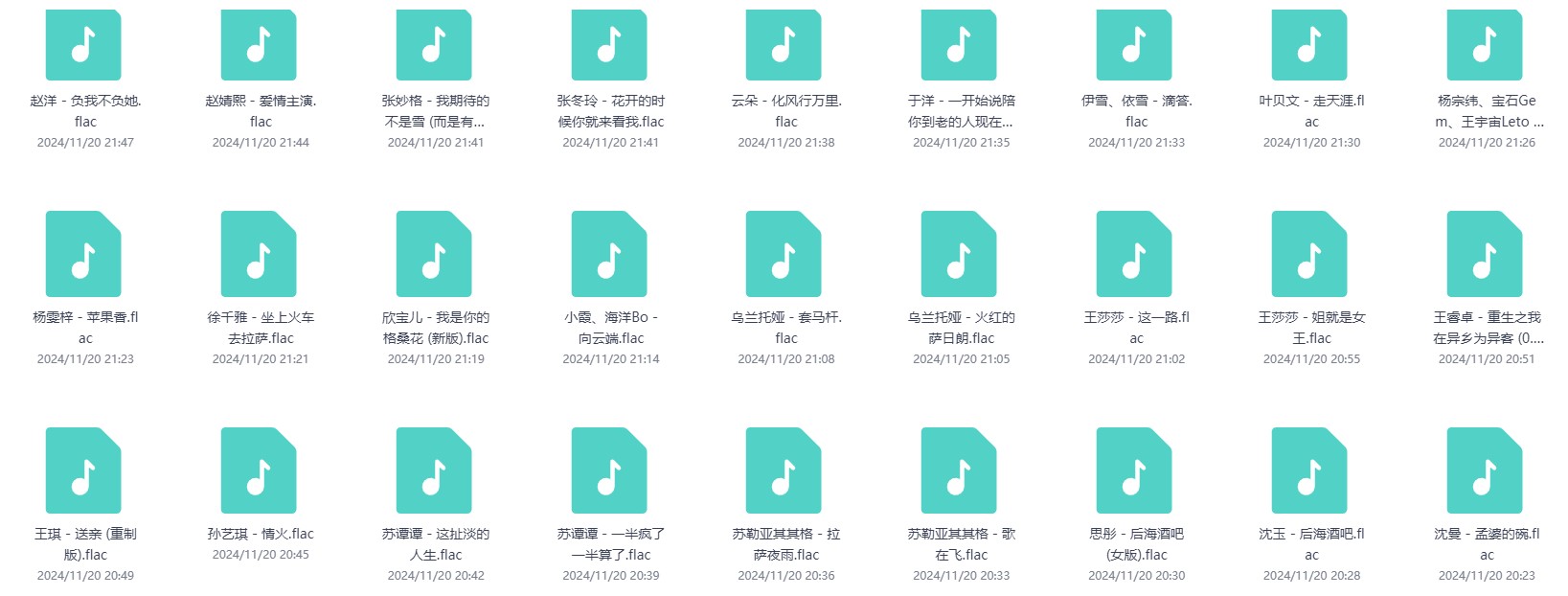The width and height of the screenshot is (1568, 596).
Task: Open 孙艺琪 - 情火.flac file
Action: [x=260, y=471]
